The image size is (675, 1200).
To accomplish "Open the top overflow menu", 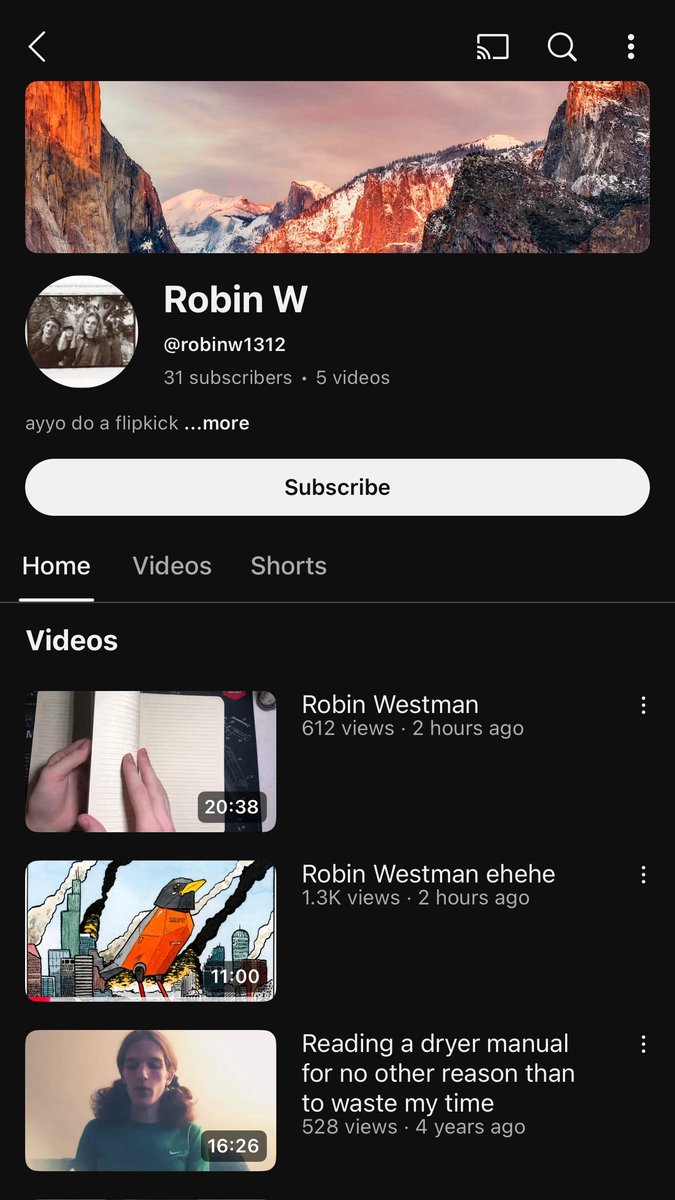I will pos(630,46).
